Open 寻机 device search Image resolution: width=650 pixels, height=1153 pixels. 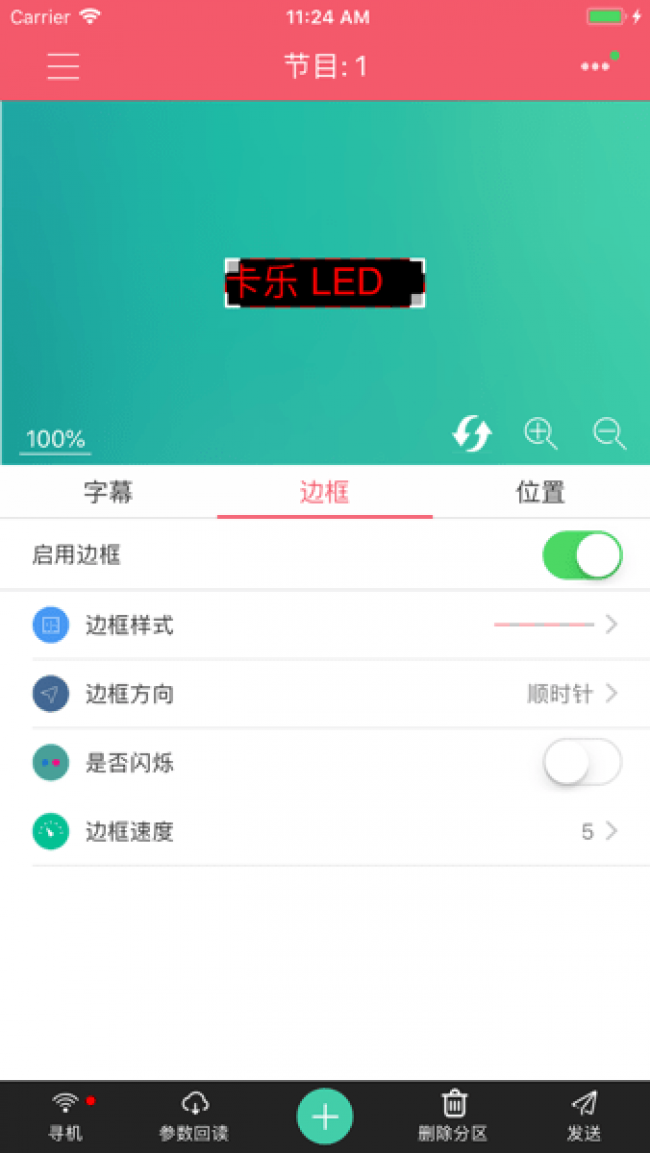(66, 1117)
